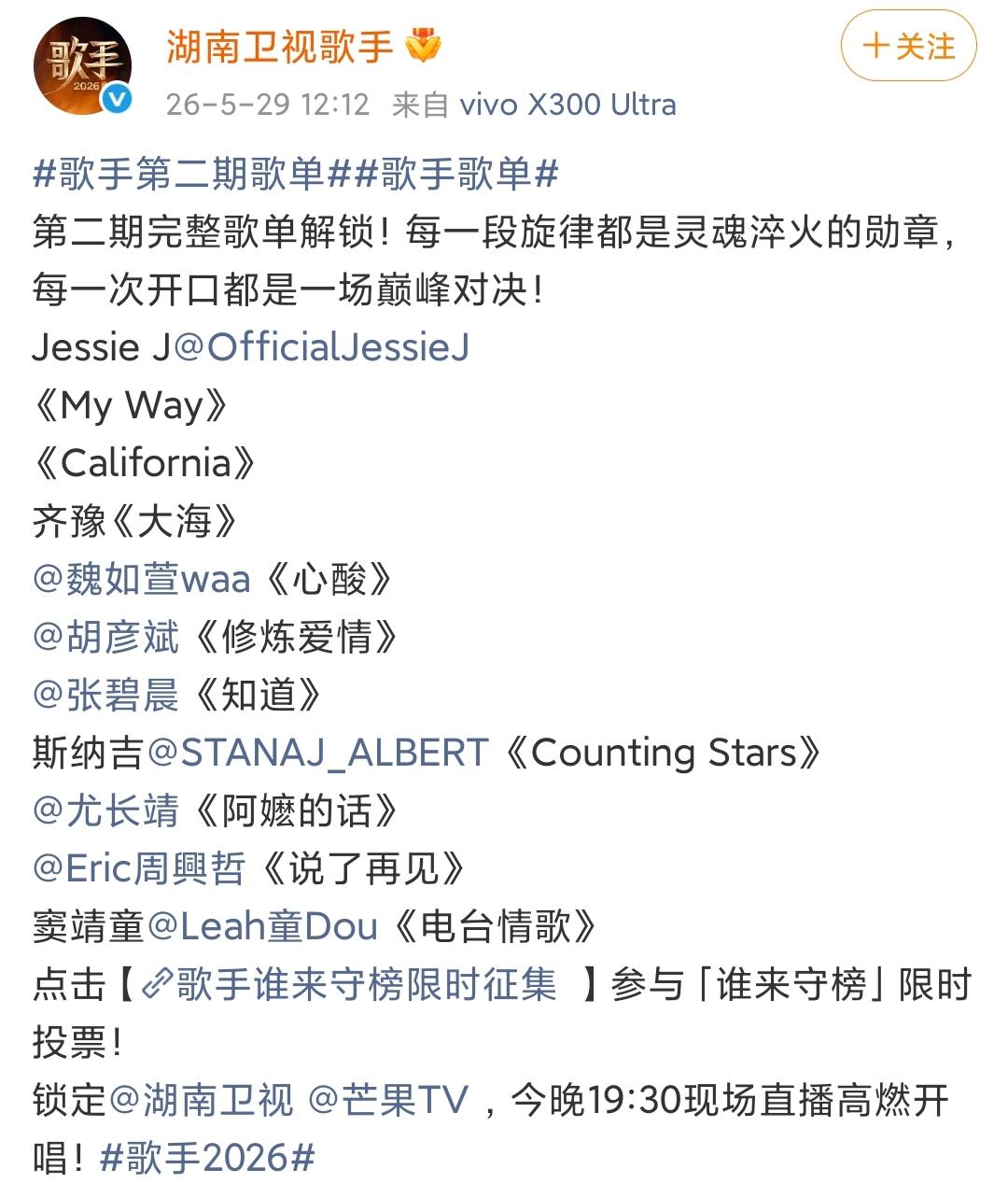Follow 湖南卫视歌手 with the 关注 button
The height and width of the screenshot is (1183, 1008).
[908, 46]
